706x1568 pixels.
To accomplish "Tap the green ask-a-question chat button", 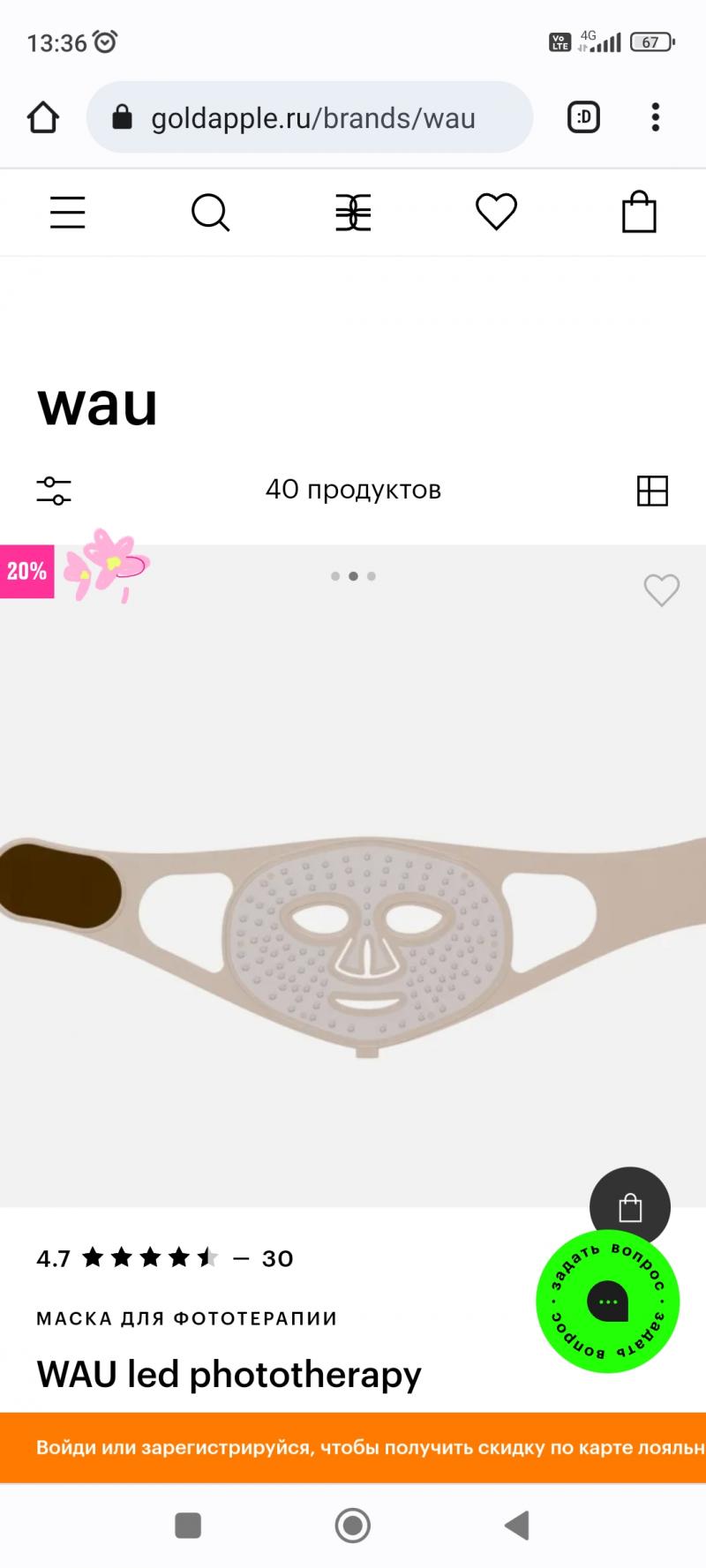I will [x=608, y=1302].
